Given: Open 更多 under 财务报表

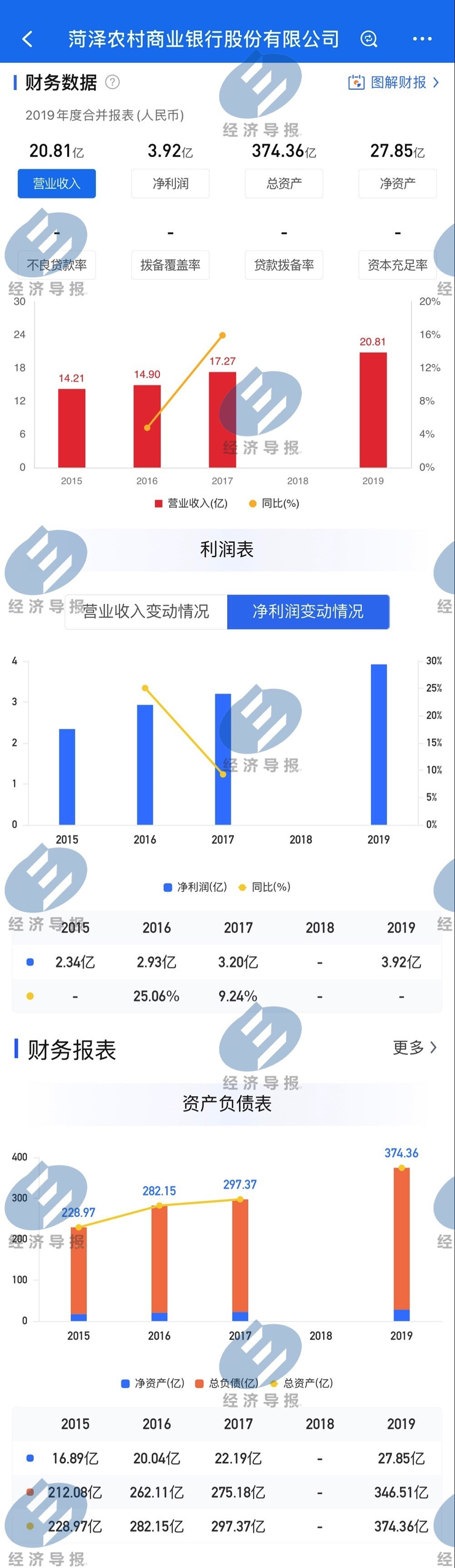Looking at the screenshot, I should pyautogui.click(x=415, y=1047).
